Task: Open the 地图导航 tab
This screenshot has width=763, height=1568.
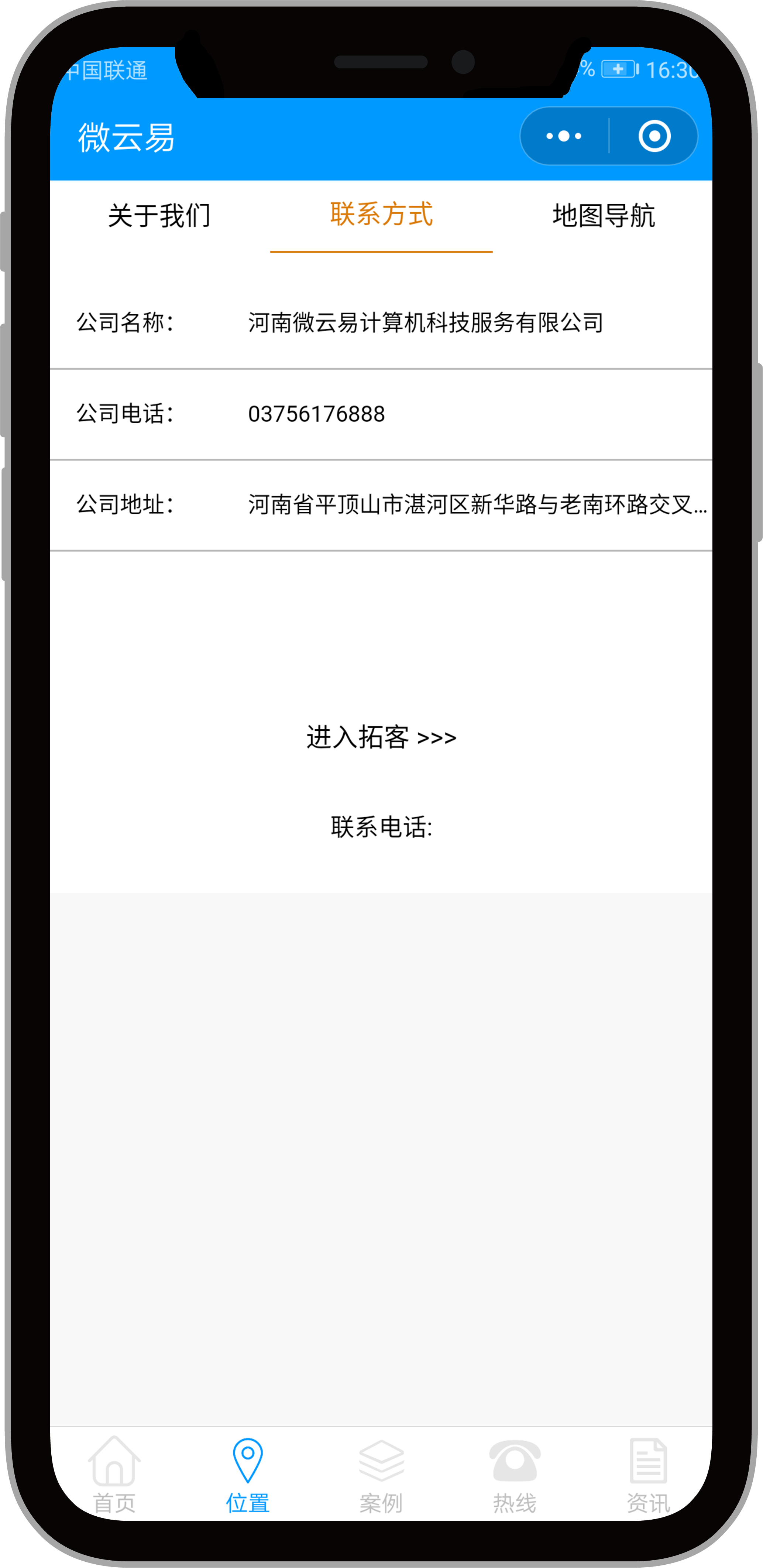Action: coord(604,215)
